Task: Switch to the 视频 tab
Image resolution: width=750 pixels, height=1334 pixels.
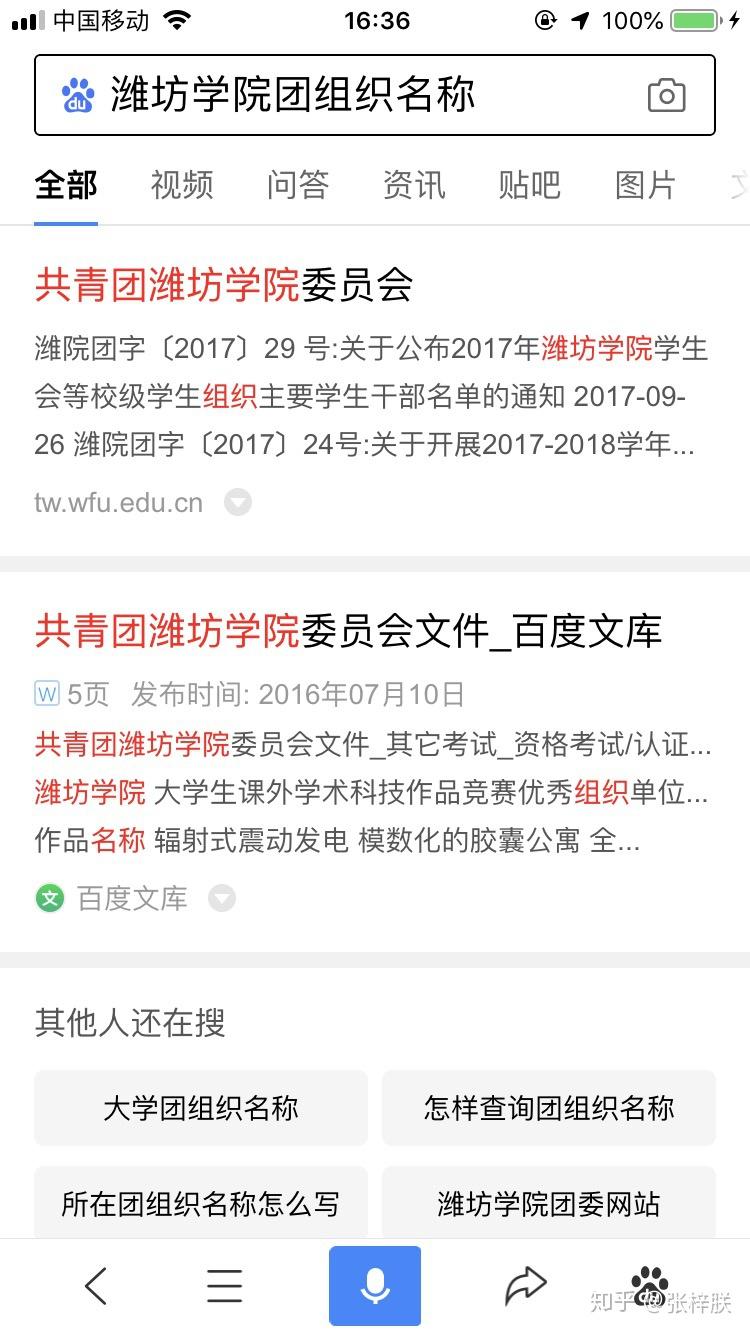Action: pos(182,185)
